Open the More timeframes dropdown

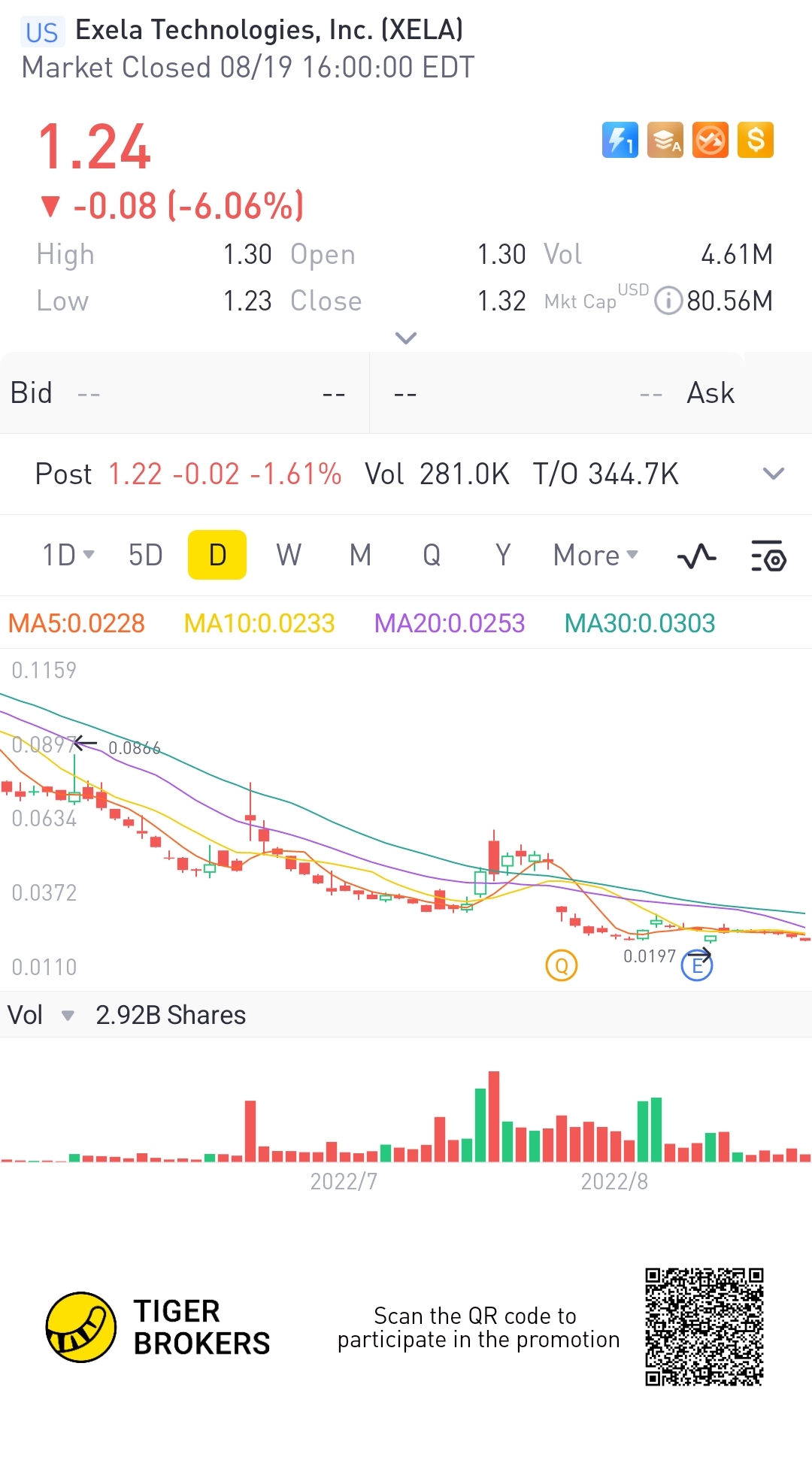pos(595,556)
